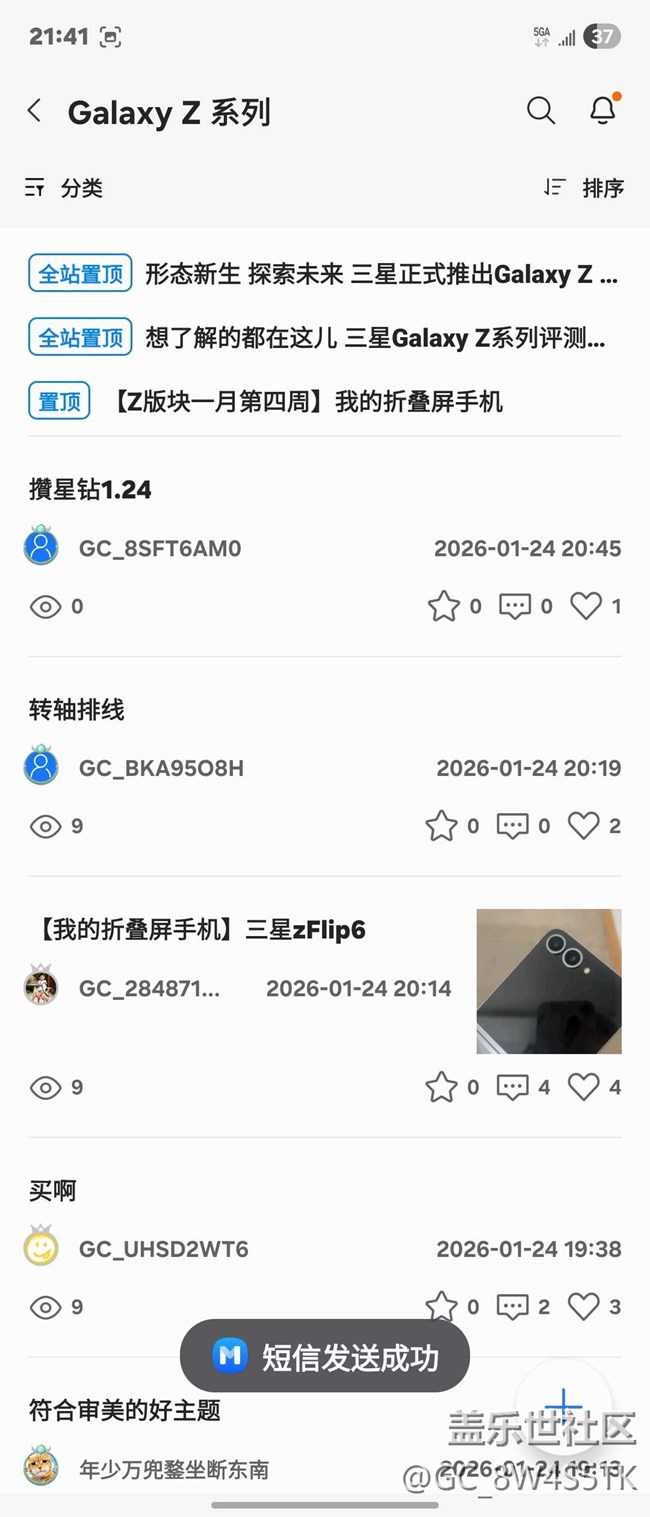Open the post 买啊

click(x=52, y=1191)
